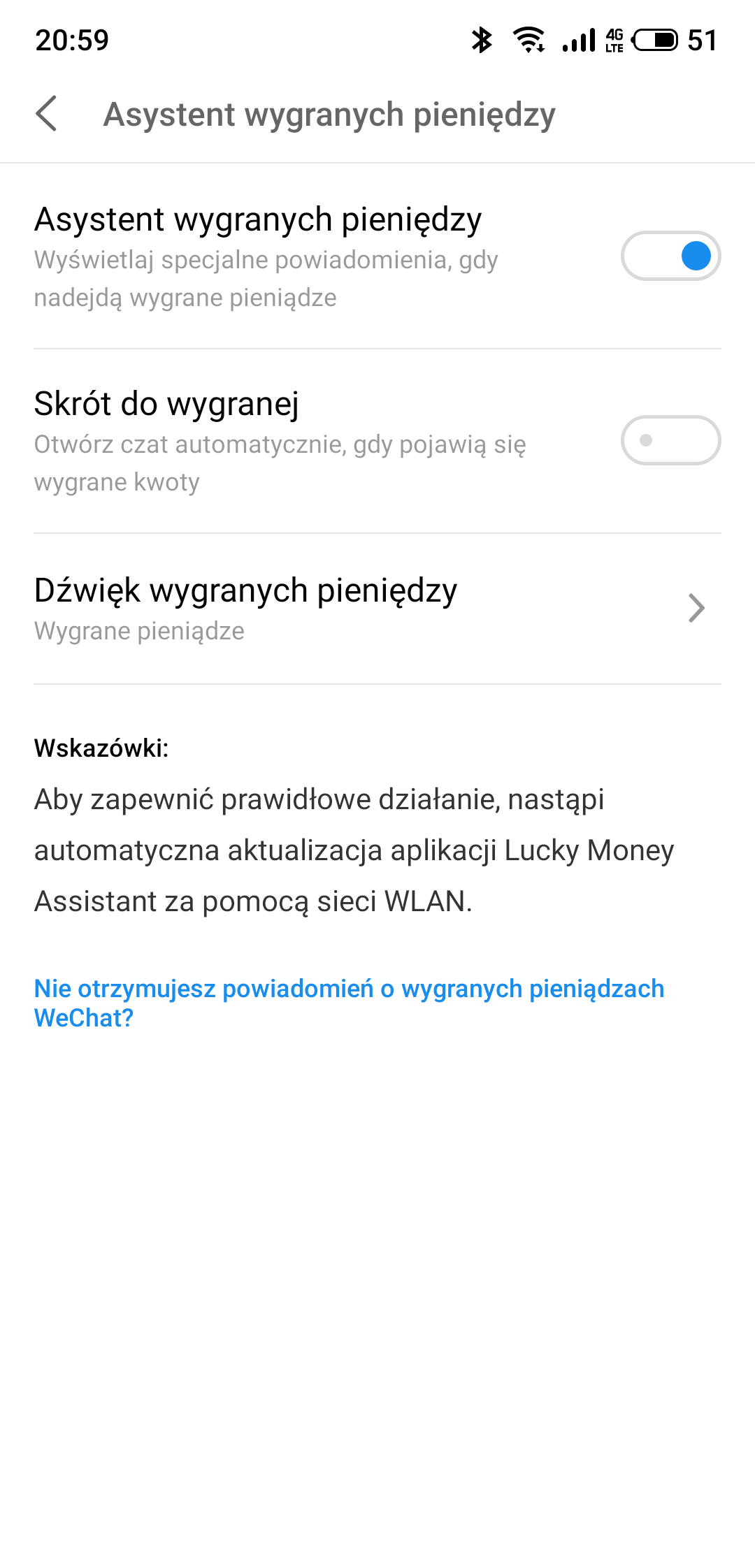The image size is (755, 1568).
Task: Disable the Asystent wygranych pieniędzy switch
Action: 670,256
